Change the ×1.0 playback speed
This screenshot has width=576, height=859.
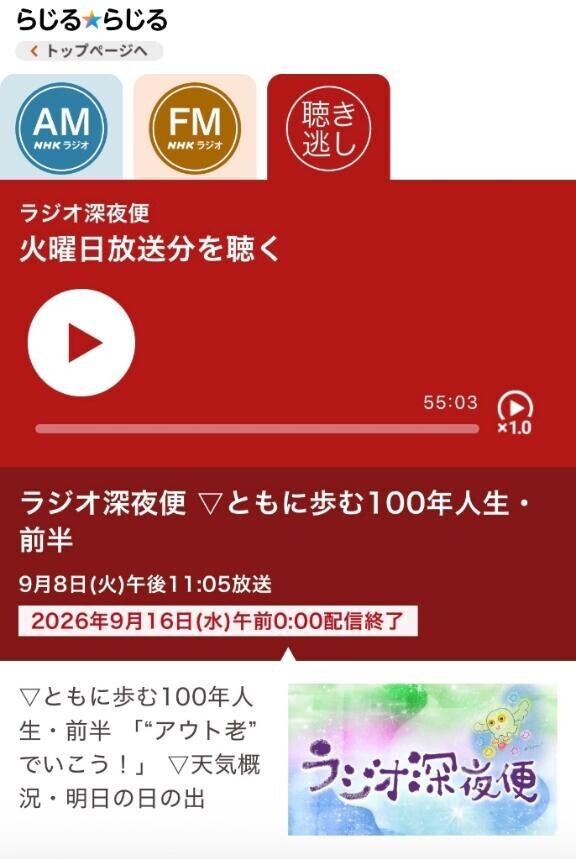pyautogui.click(x=515, y=413)
